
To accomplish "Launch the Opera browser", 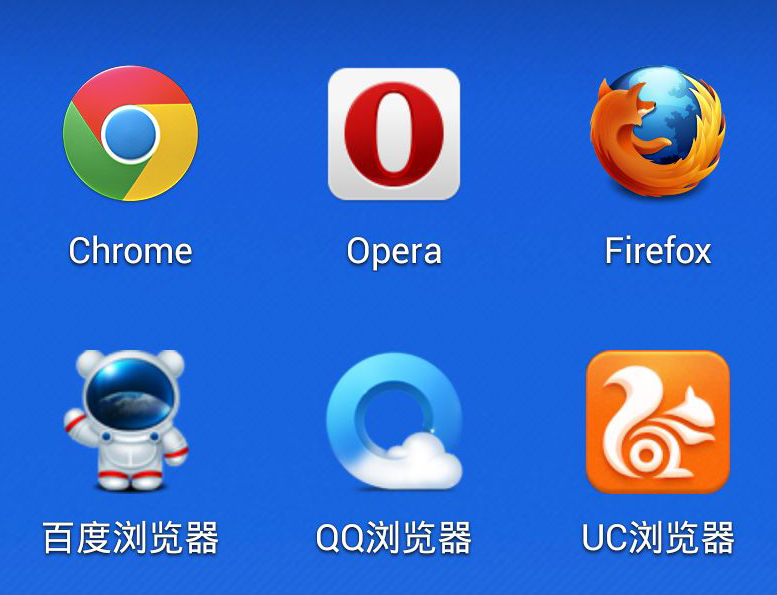I will (394, 134).
